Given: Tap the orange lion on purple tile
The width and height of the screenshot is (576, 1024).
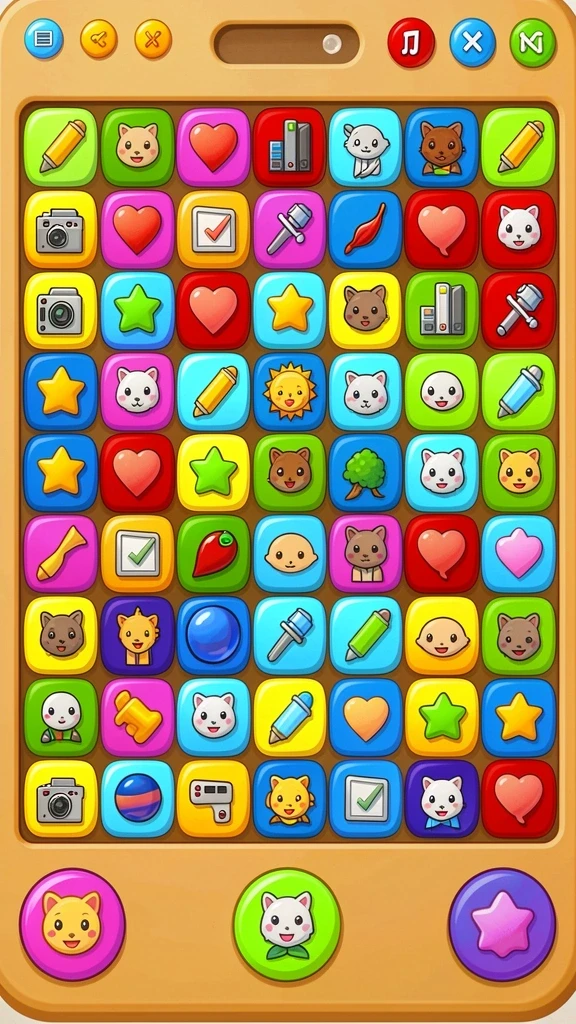Looking at the screenshot, I should pyautogui.click(x=137, y=635).
